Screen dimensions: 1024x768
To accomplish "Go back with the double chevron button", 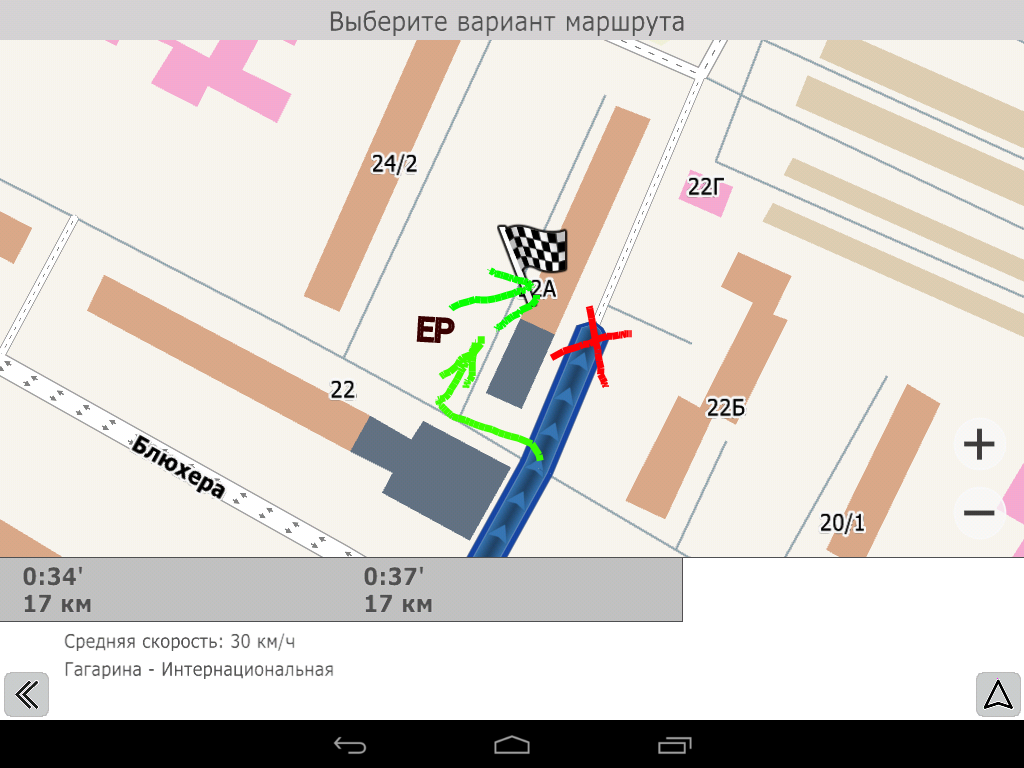I will click(27, 694).
